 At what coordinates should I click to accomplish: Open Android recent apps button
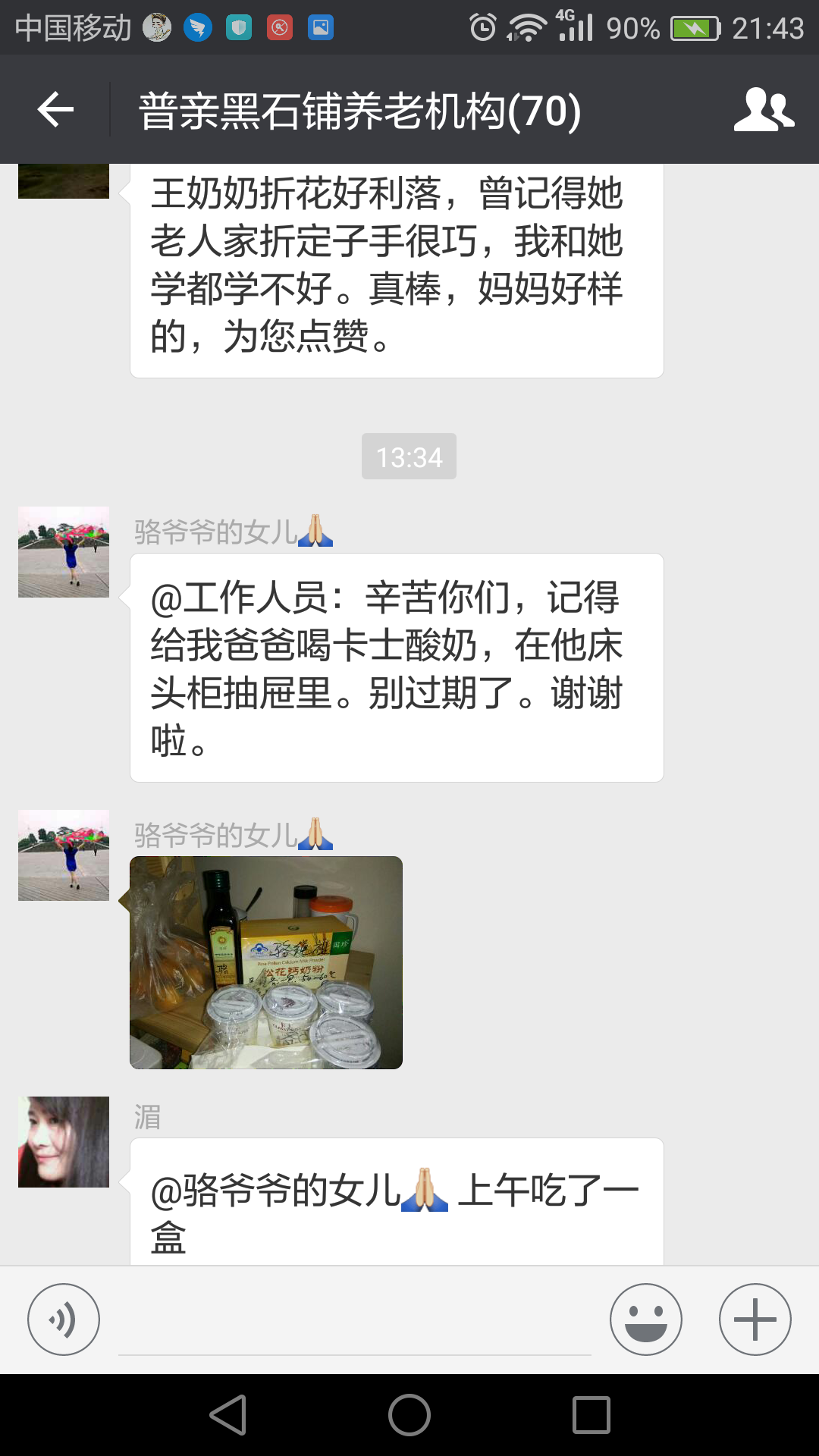click(x=591, y=1415)
